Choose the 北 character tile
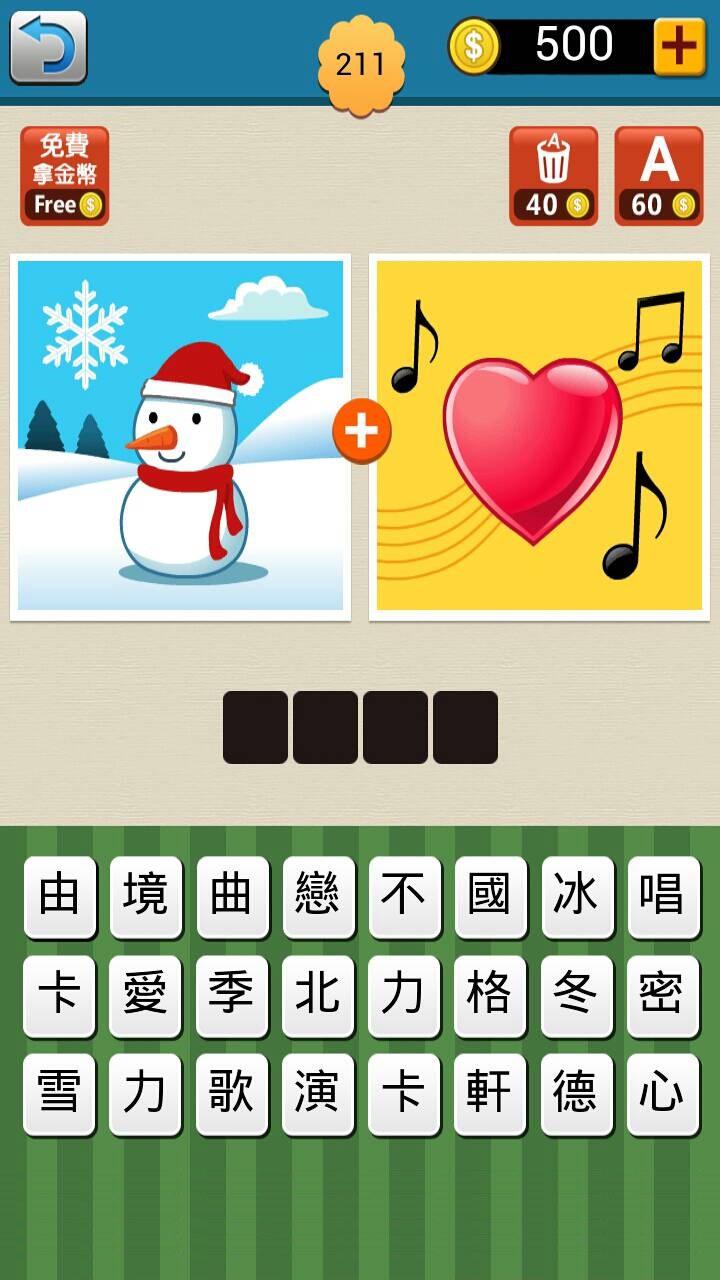Screen dimensions: 720x1280 coord(318,995)
